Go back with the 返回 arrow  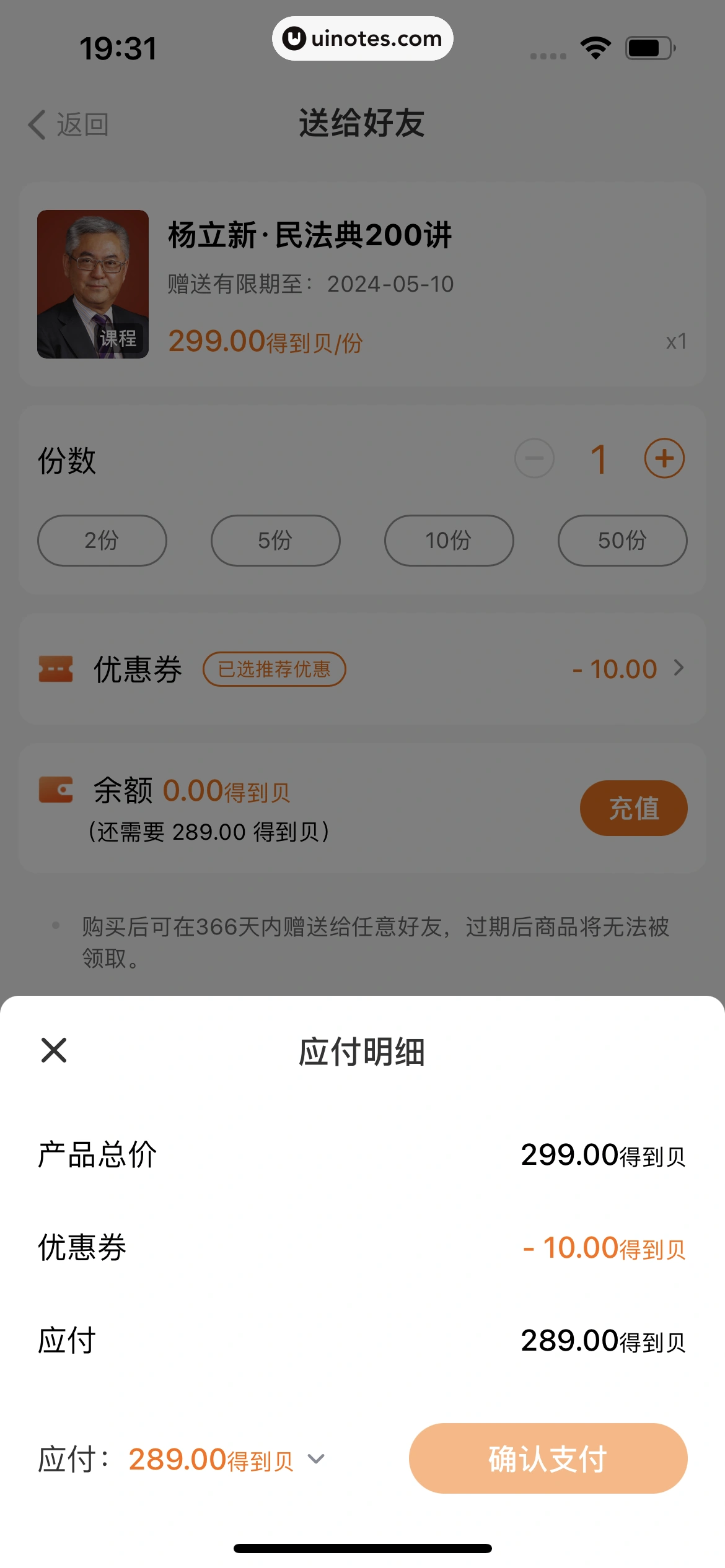[68, 124]
